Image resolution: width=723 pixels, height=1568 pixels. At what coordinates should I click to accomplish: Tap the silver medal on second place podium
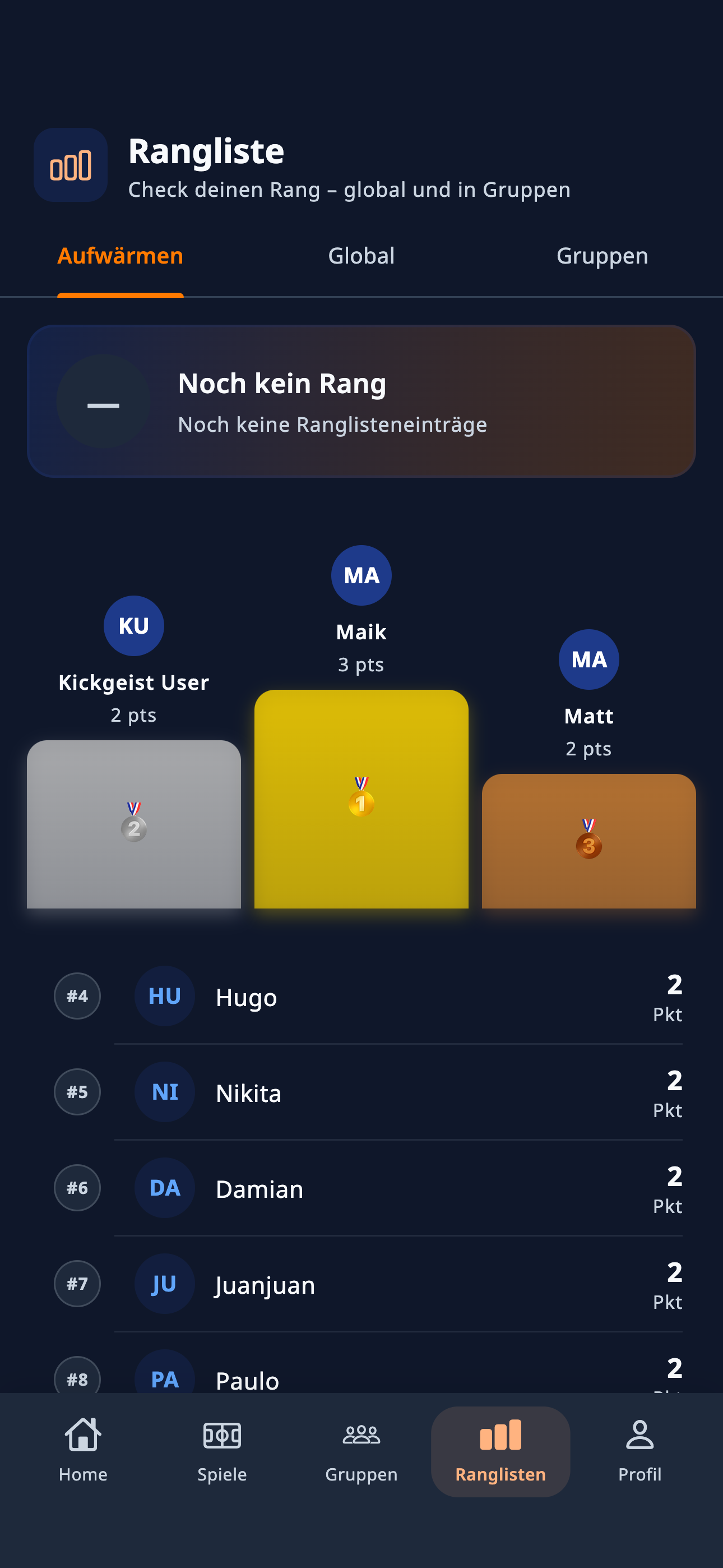[133, 827]
